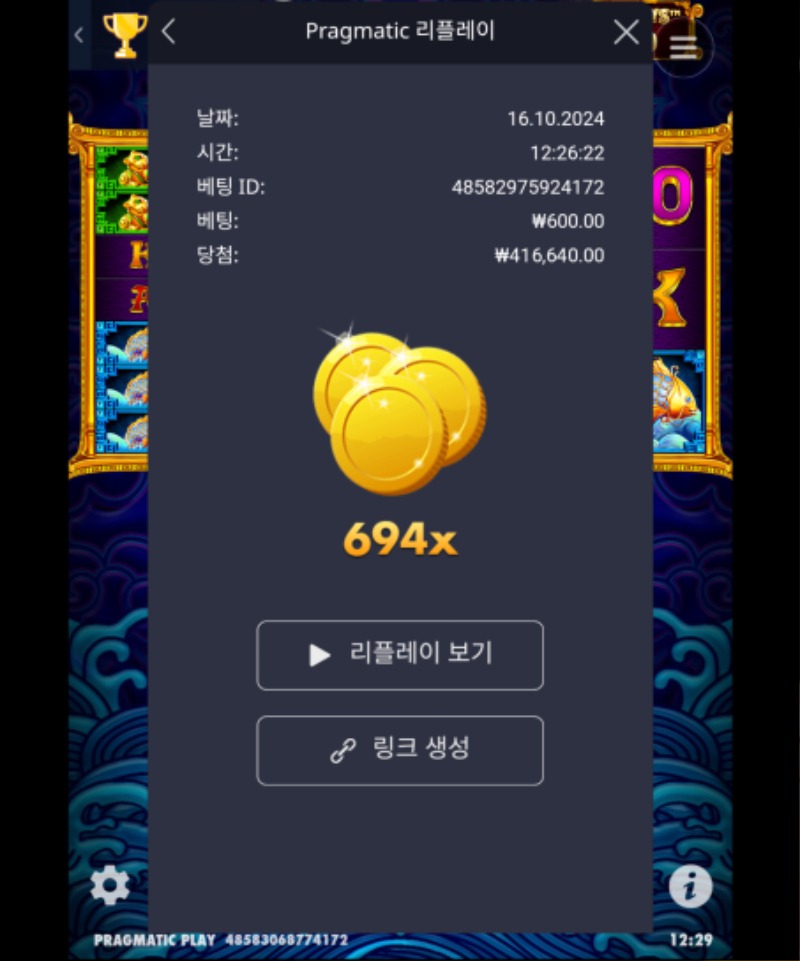The height and width of the screenshot is (961, 800).
Task: Open the game info icon
Action: (690, 885)
